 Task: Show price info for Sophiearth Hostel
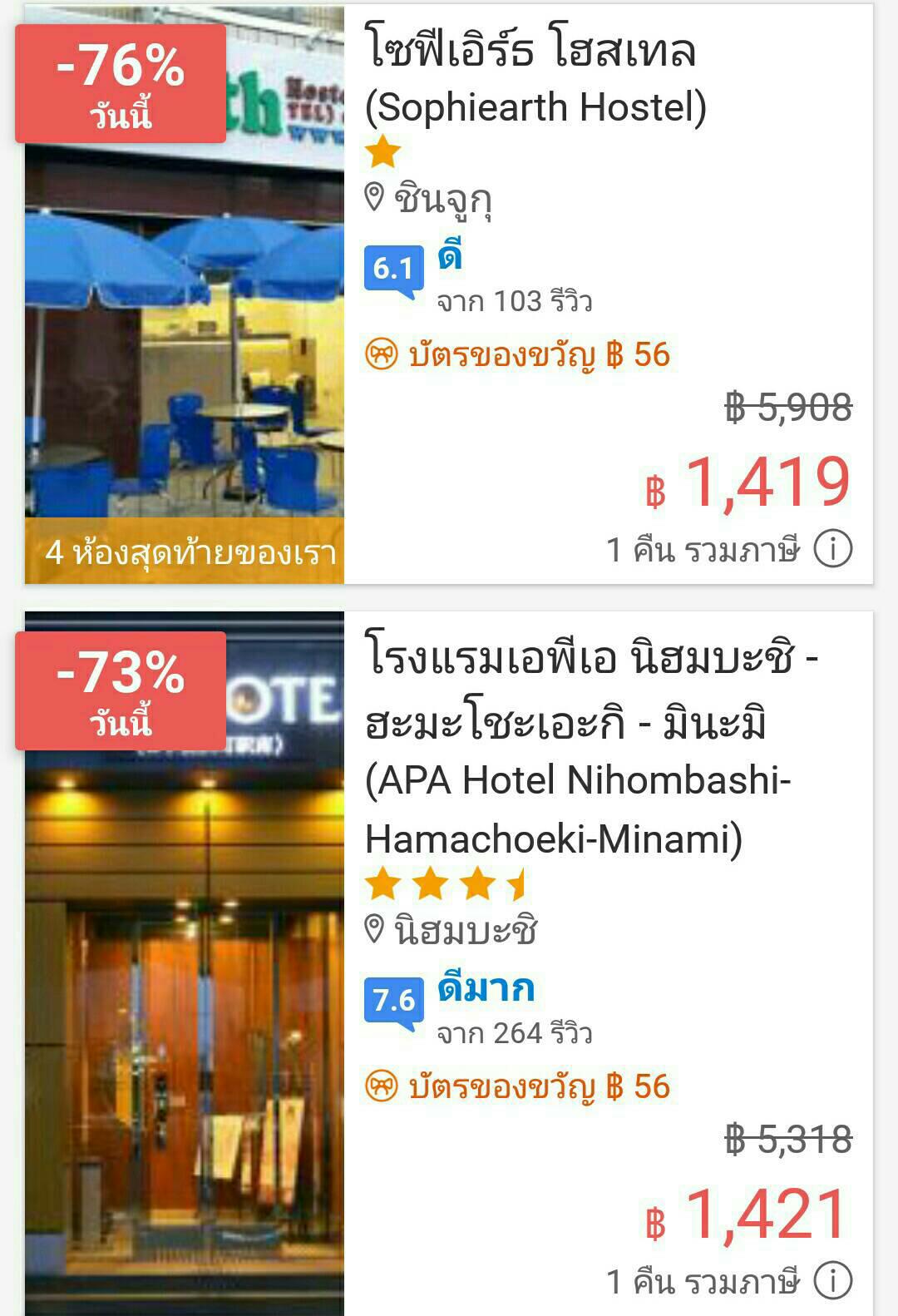tap(832, 549)
